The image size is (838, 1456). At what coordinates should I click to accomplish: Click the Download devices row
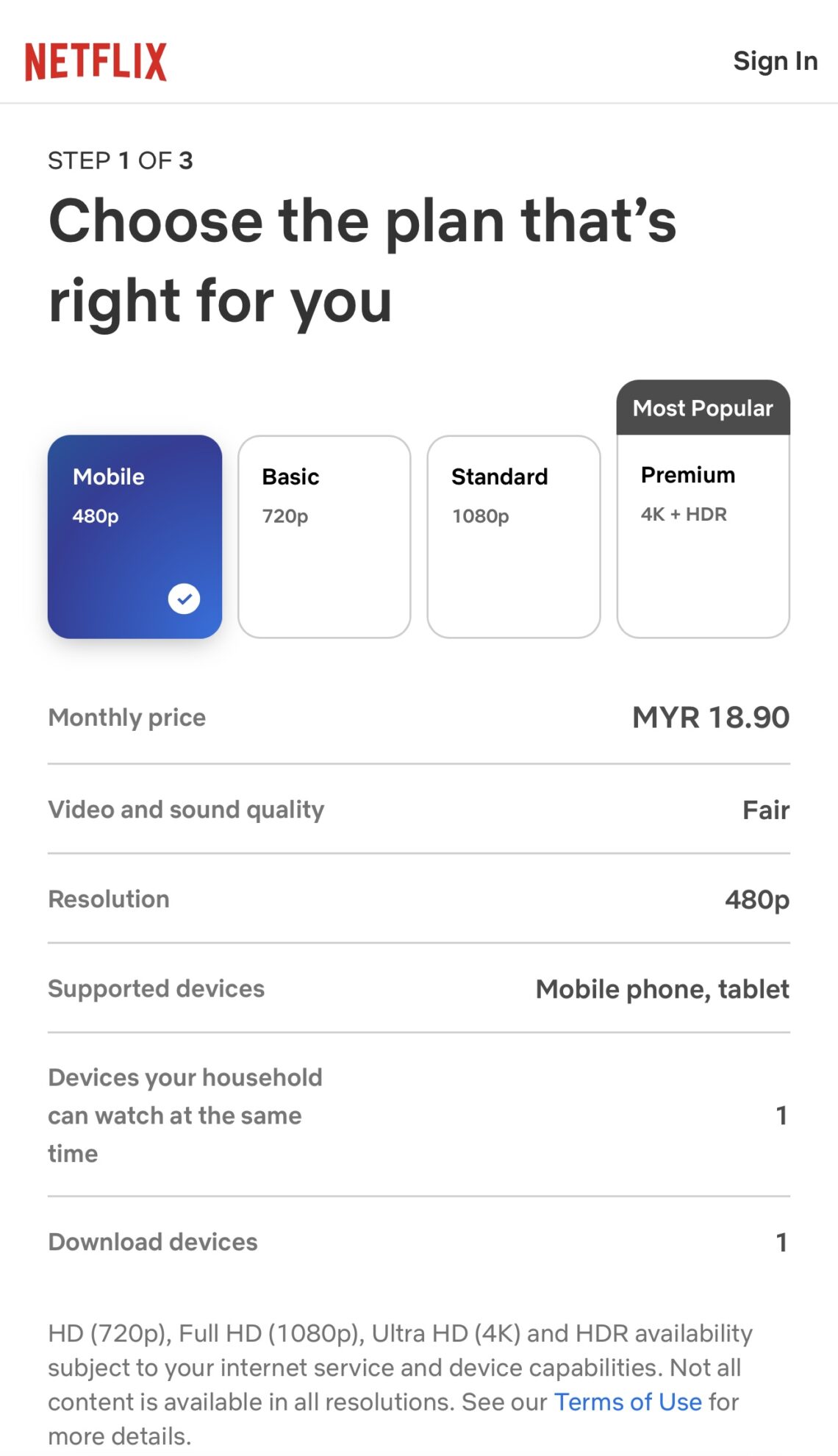coord(152,1242)
